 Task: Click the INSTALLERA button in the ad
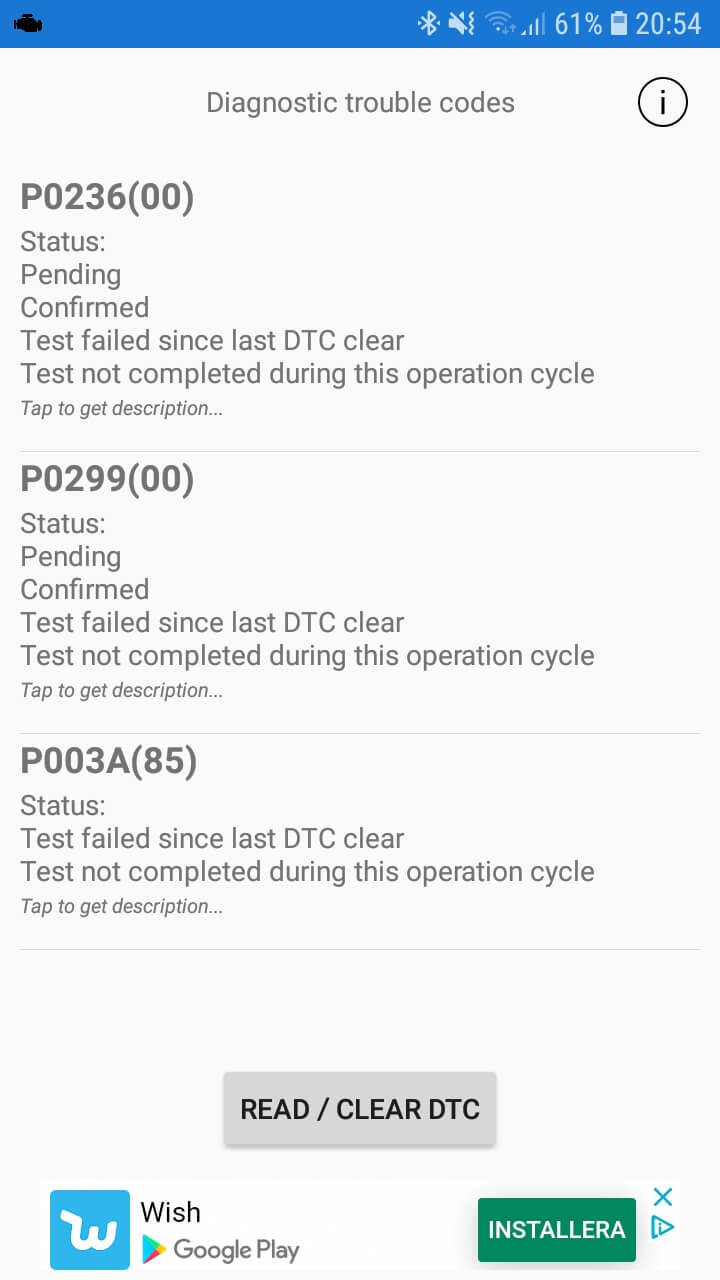point(556,1229)
